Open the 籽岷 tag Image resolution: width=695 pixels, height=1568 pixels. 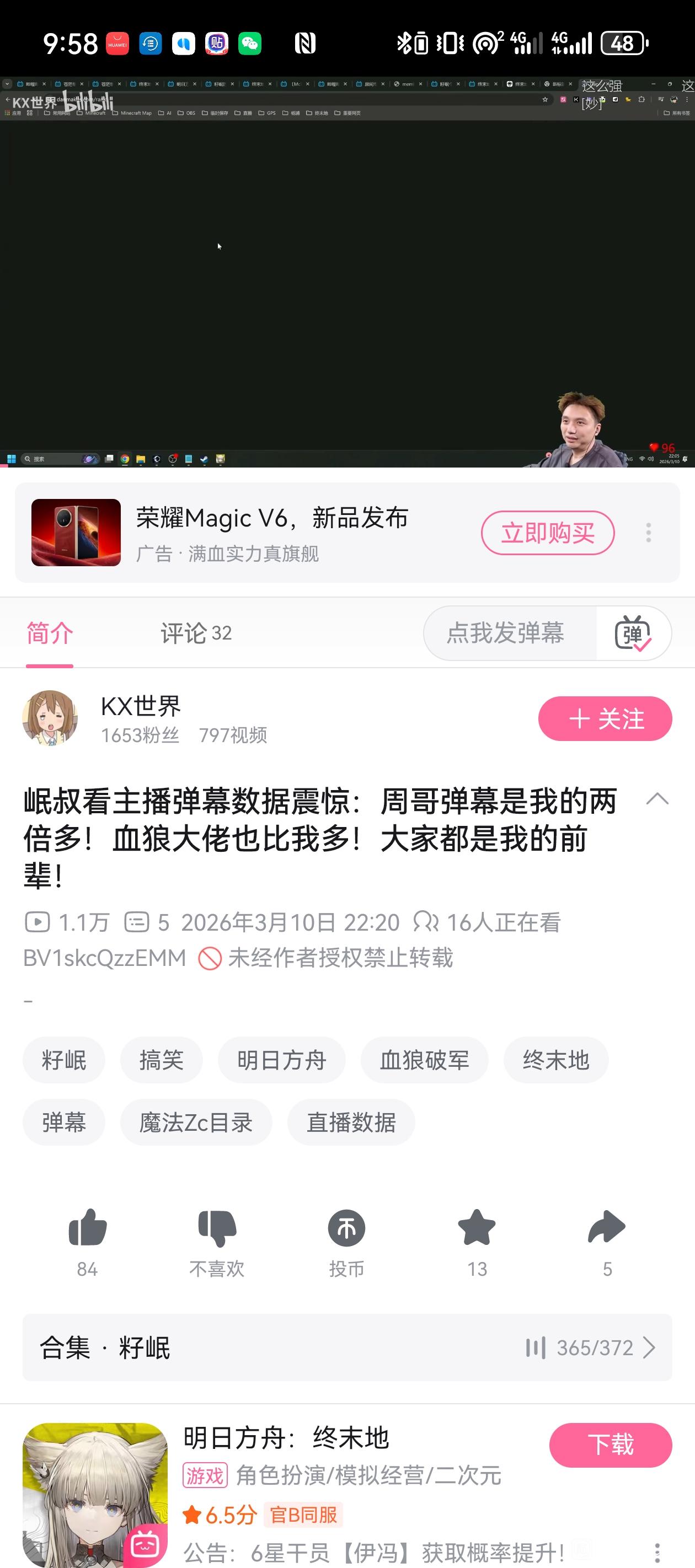coord(64,1060)
